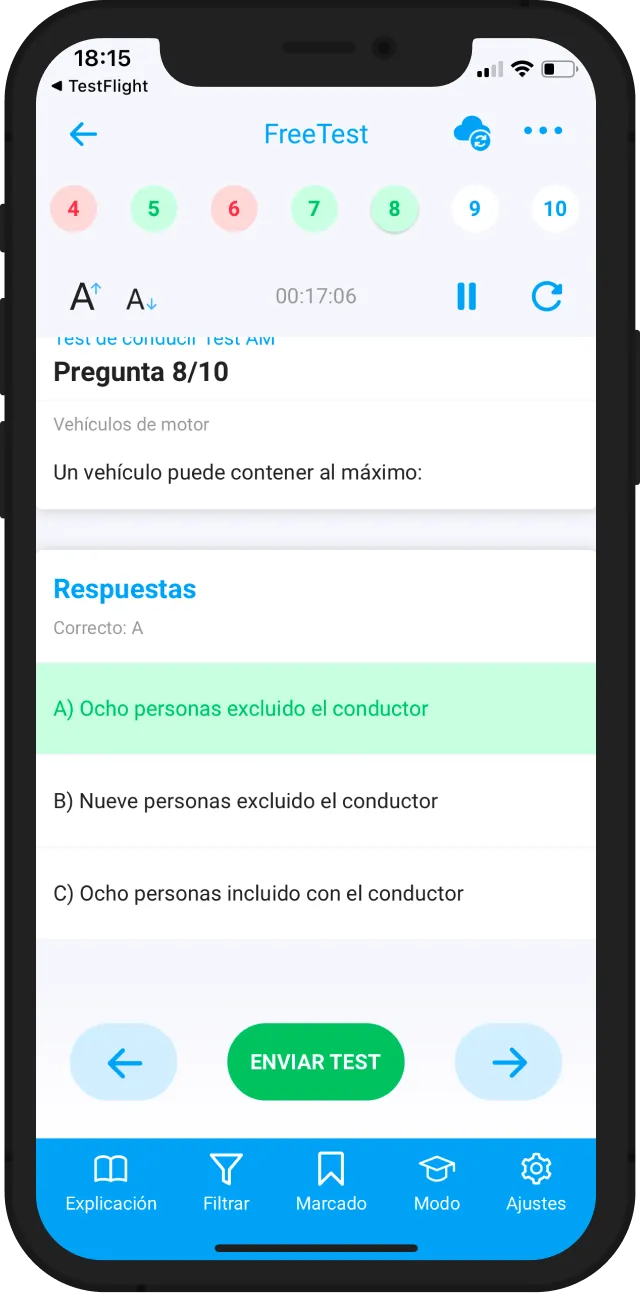Open the Explicación tab
640x1293 pixels.
(111, 1181)
